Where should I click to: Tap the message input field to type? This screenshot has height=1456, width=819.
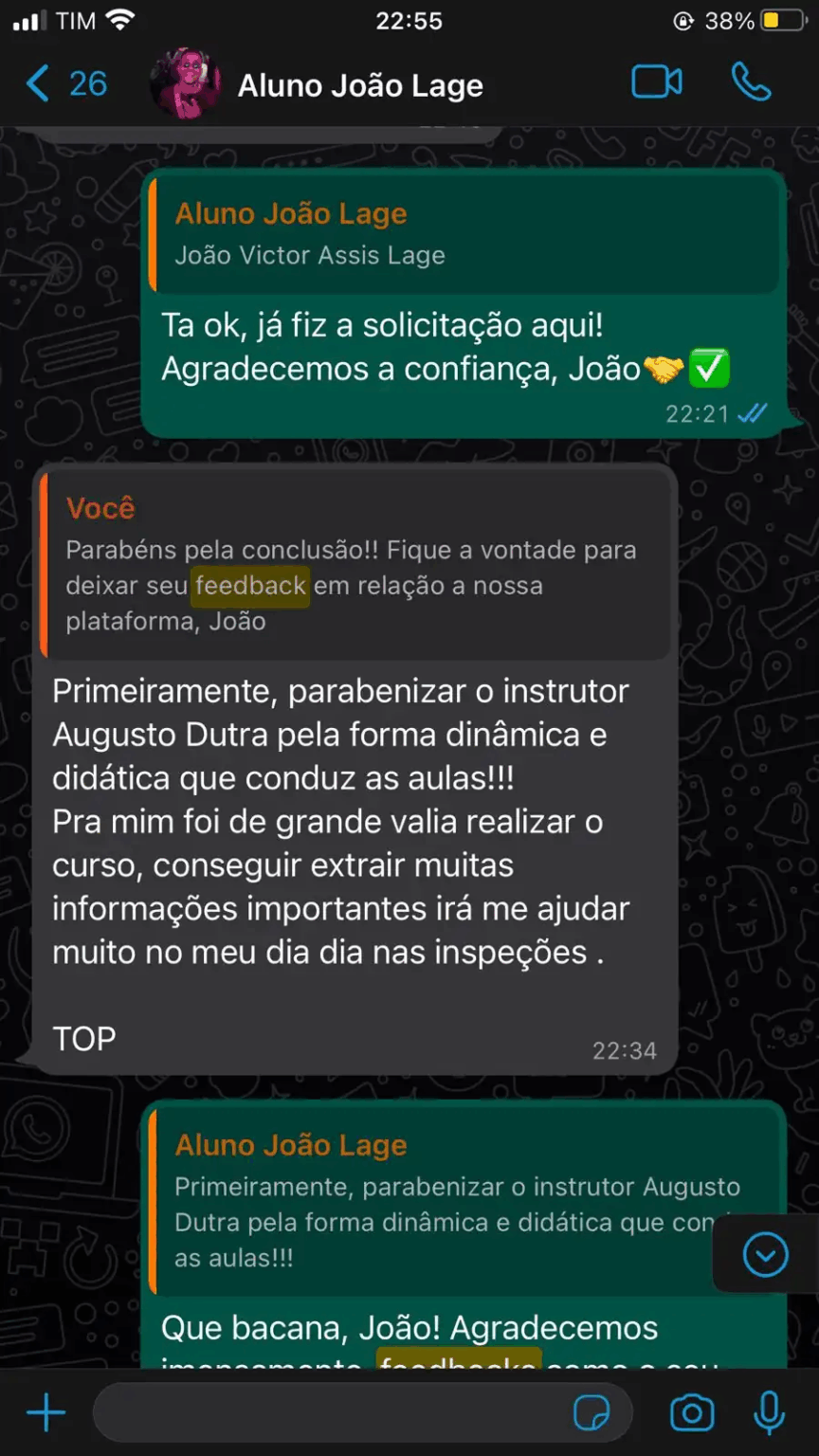332,1411
